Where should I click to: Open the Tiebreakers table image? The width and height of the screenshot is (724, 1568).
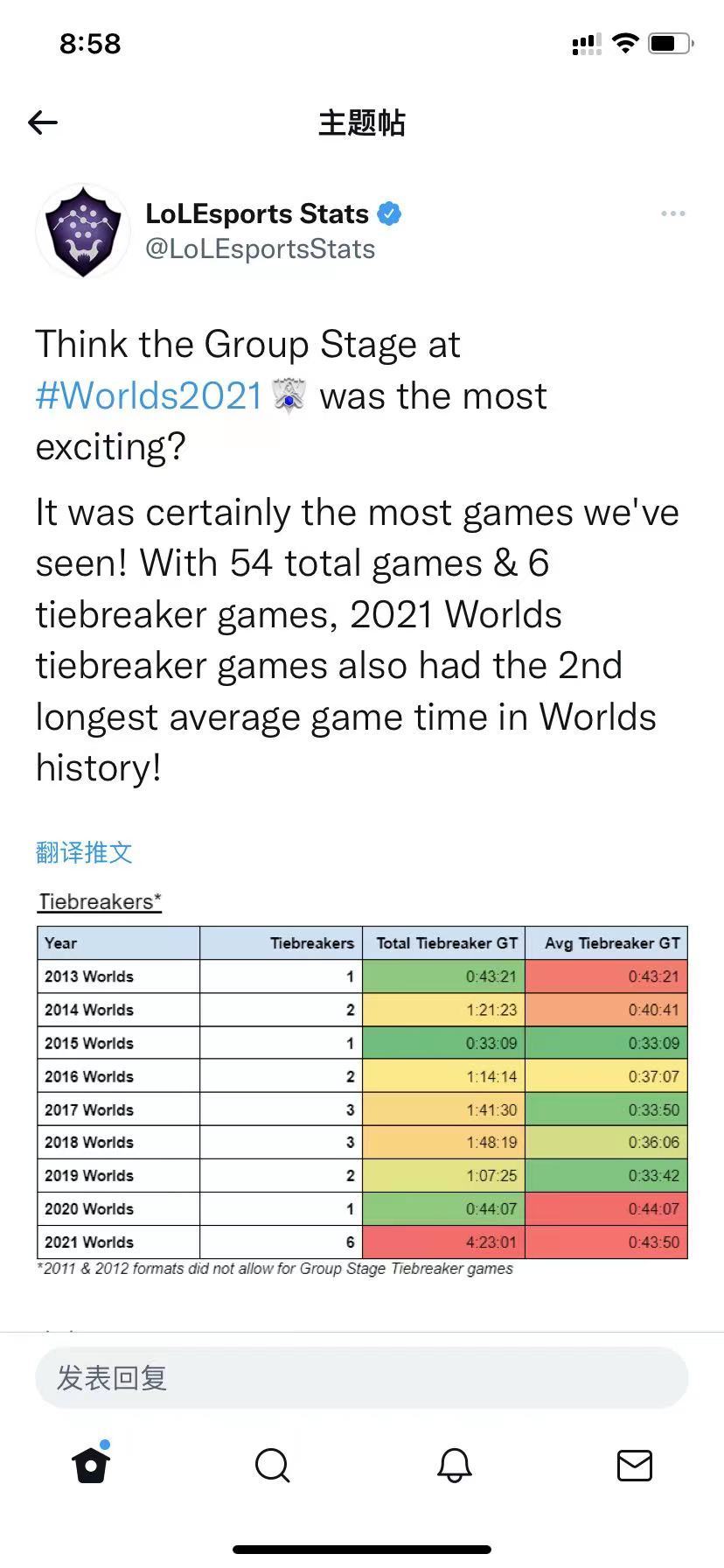362,1085
